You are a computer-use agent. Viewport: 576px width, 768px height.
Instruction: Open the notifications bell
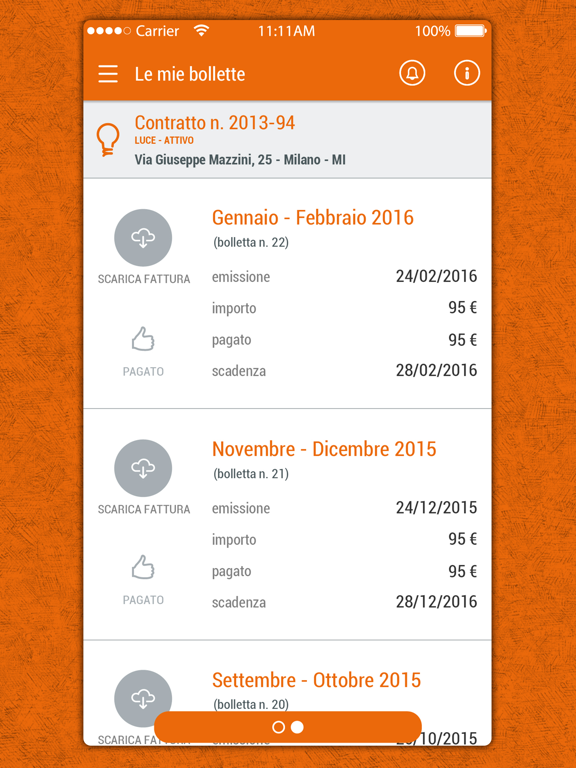click(412, 73)
